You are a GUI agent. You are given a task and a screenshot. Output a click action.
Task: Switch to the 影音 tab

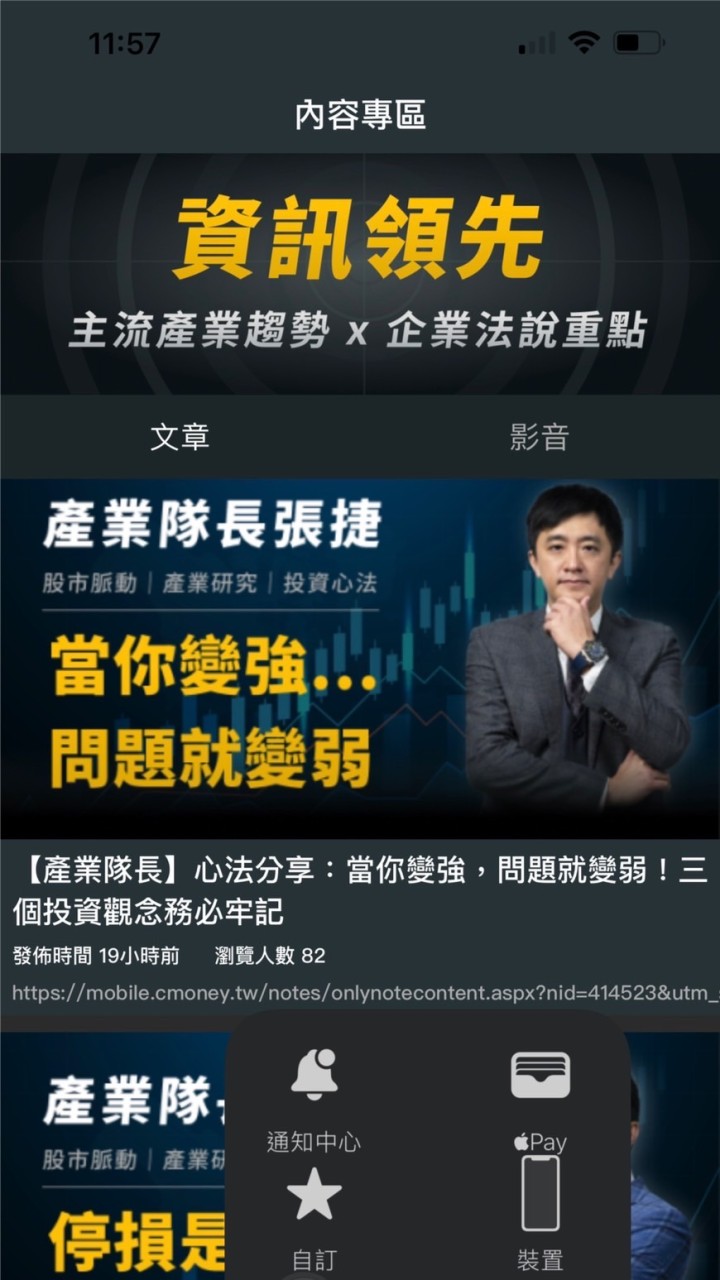[x=539, y=437]
